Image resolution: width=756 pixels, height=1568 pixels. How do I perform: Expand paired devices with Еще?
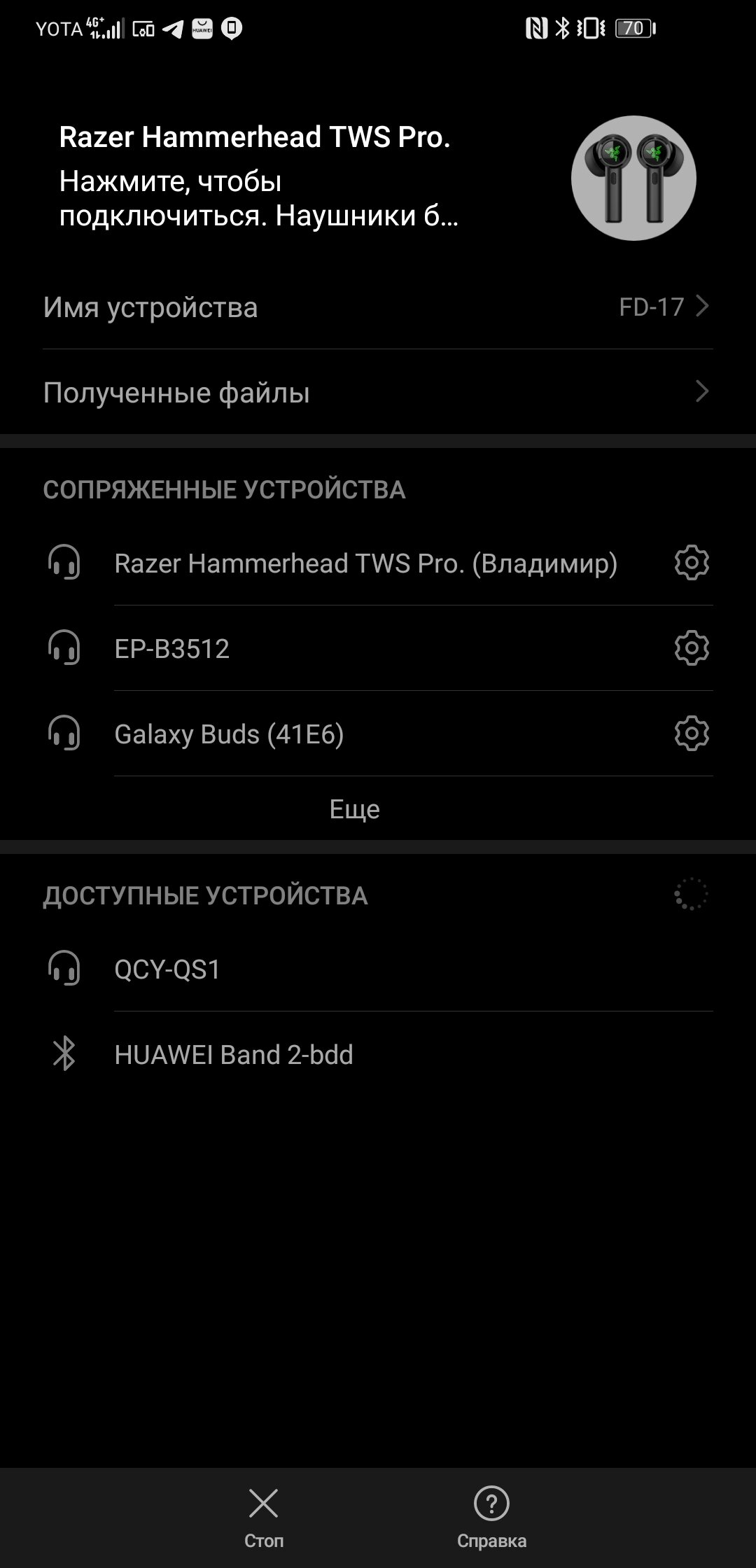click(355, 809)
